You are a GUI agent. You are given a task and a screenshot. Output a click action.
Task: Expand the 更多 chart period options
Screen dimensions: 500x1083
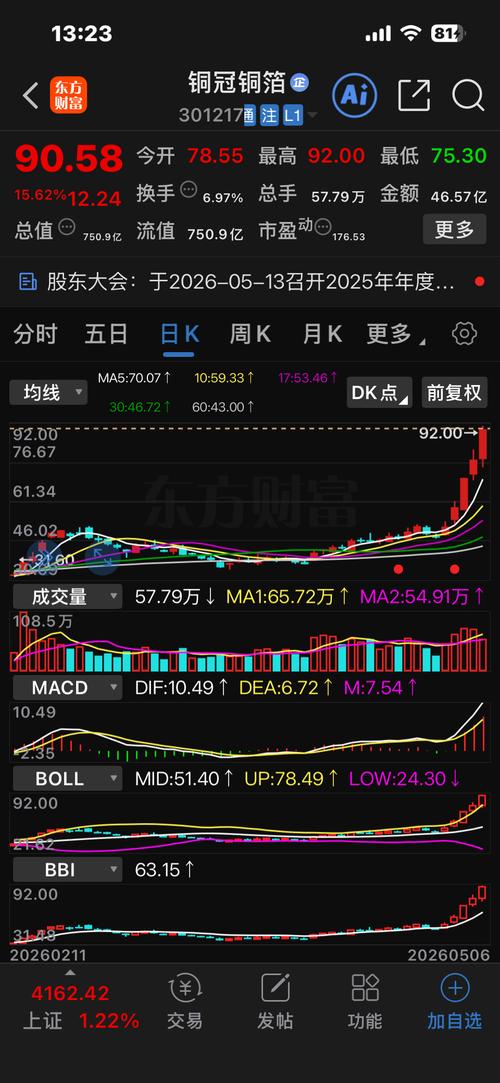point(394,334)
